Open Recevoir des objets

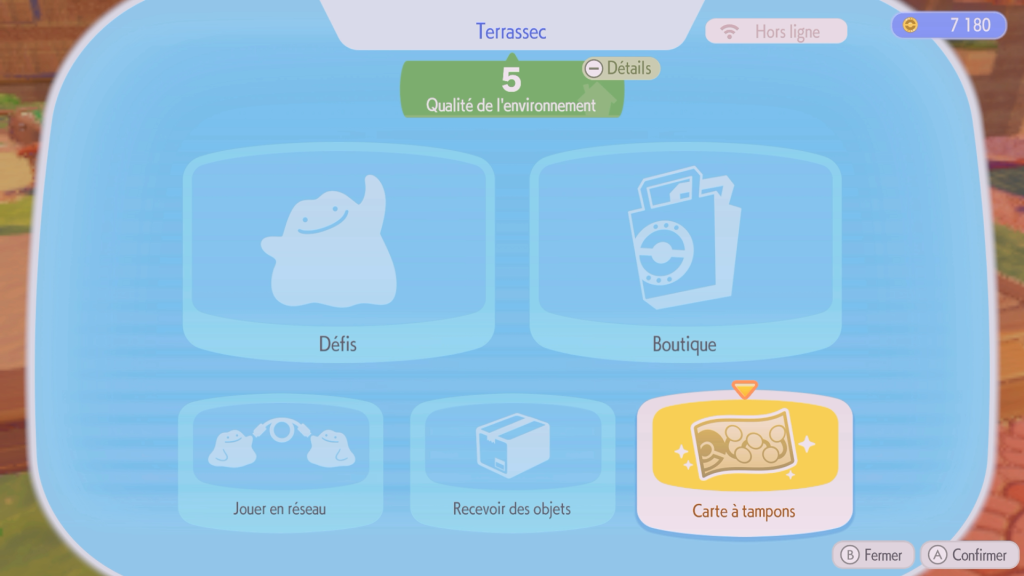(512, 463)
